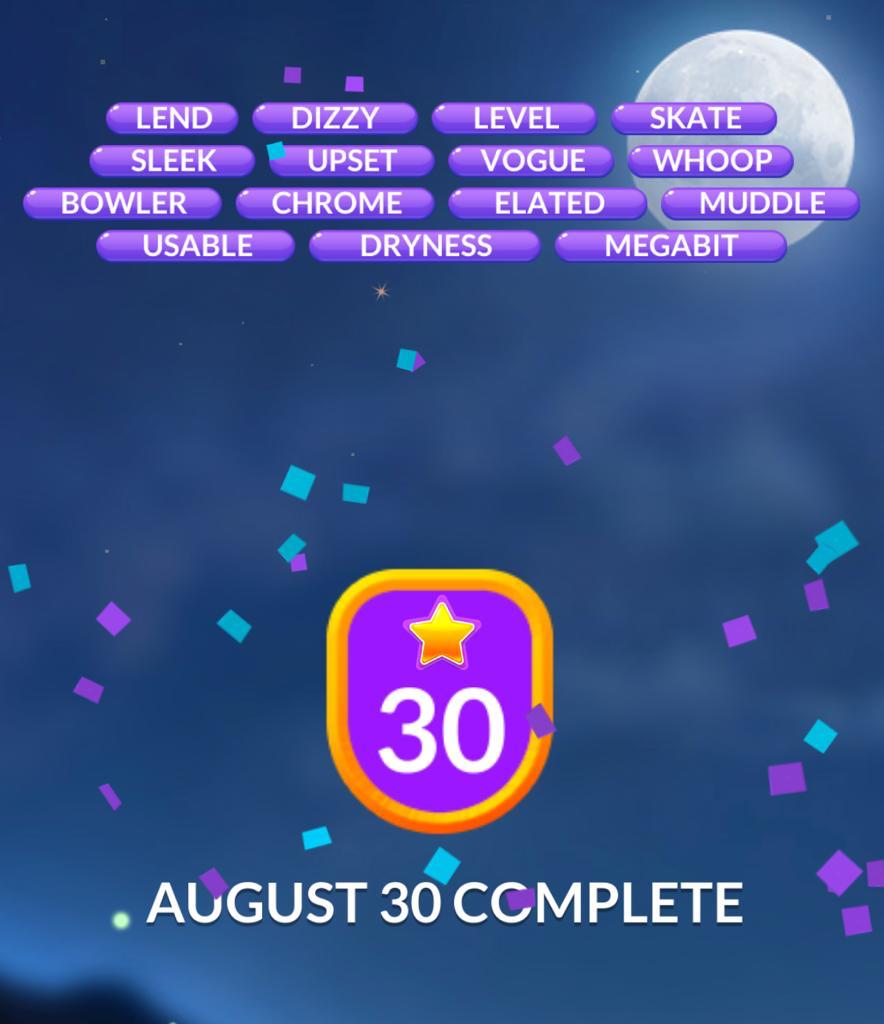Image resolution: width=884 pixels, height=1024 pixels.
Task: Select the UPSET word chip
Action: 352,161
